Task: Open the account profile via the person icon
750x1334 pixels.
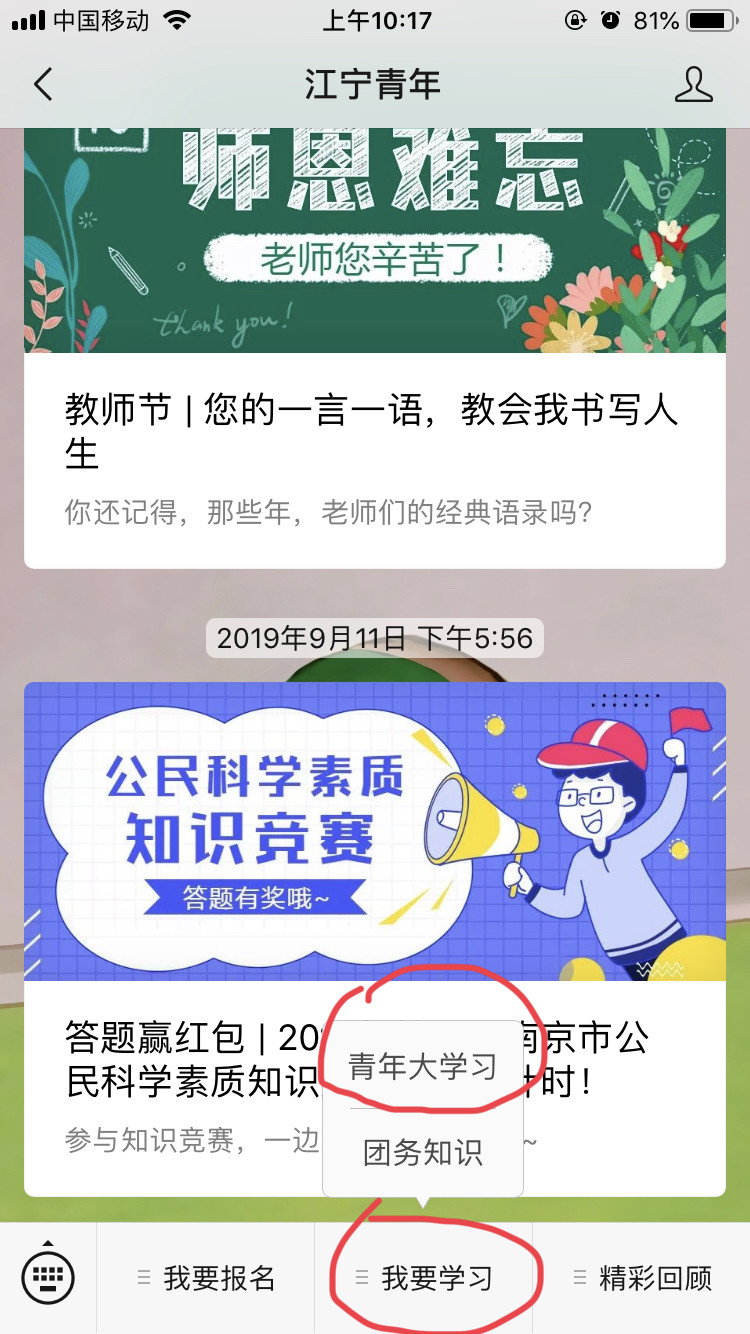Action: click(692, 85)
